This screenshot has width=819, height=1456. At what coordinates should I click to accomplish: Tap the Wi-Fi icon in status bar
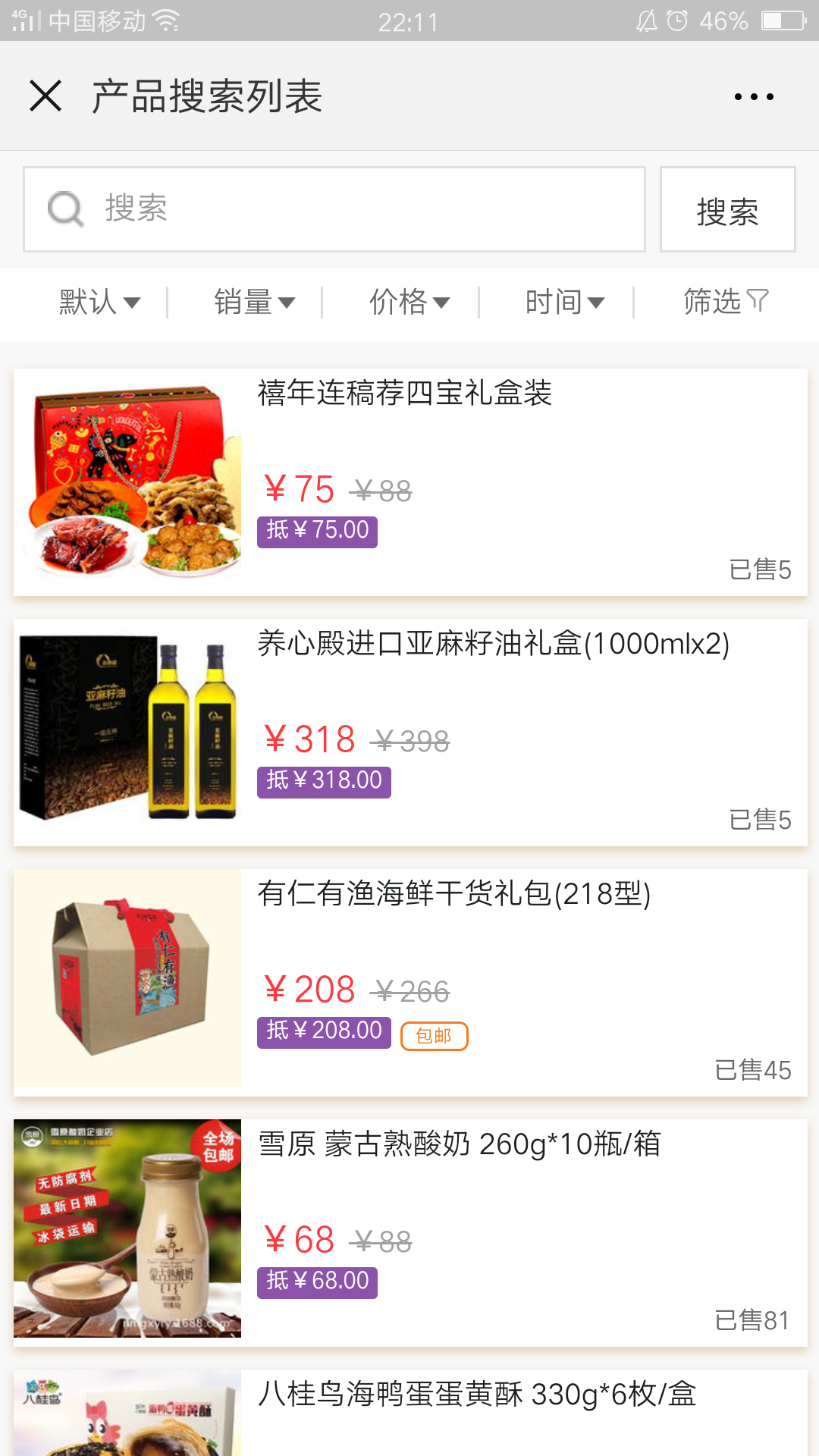[165, 22]
